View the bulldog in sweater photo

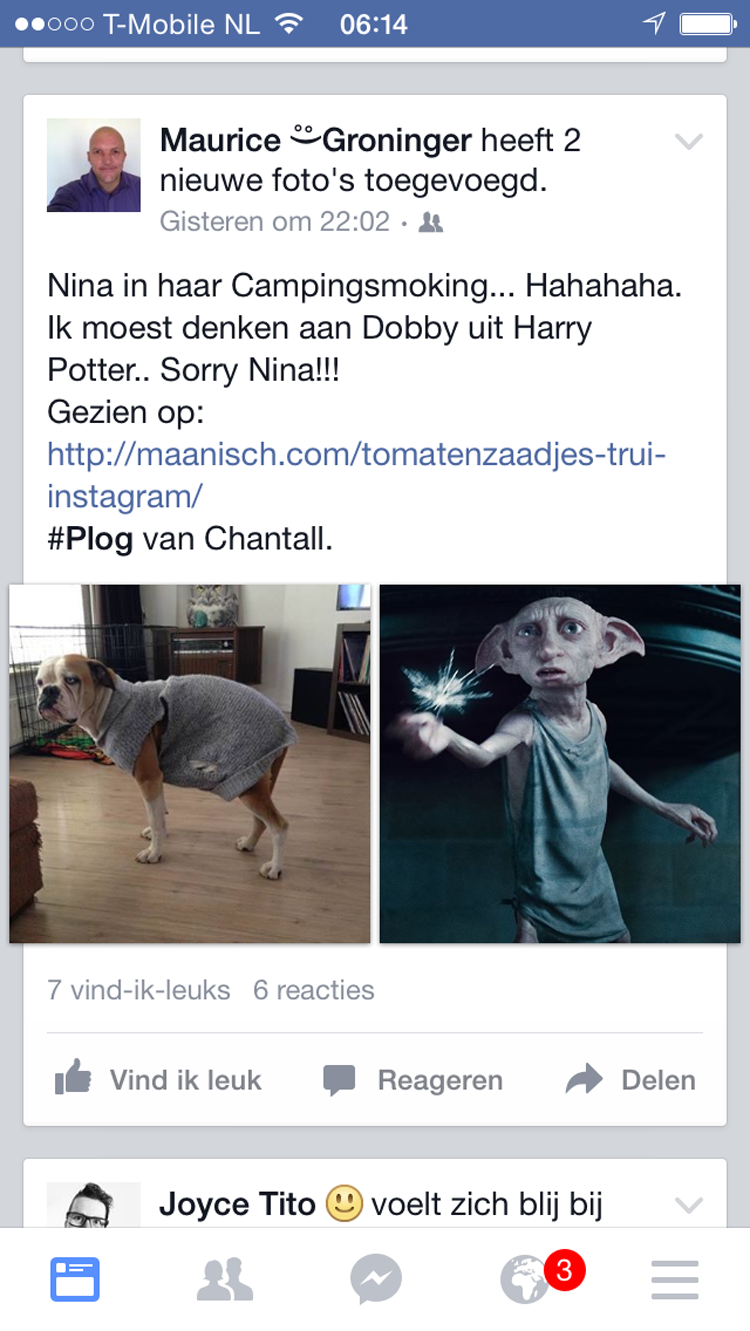(190, 763)
